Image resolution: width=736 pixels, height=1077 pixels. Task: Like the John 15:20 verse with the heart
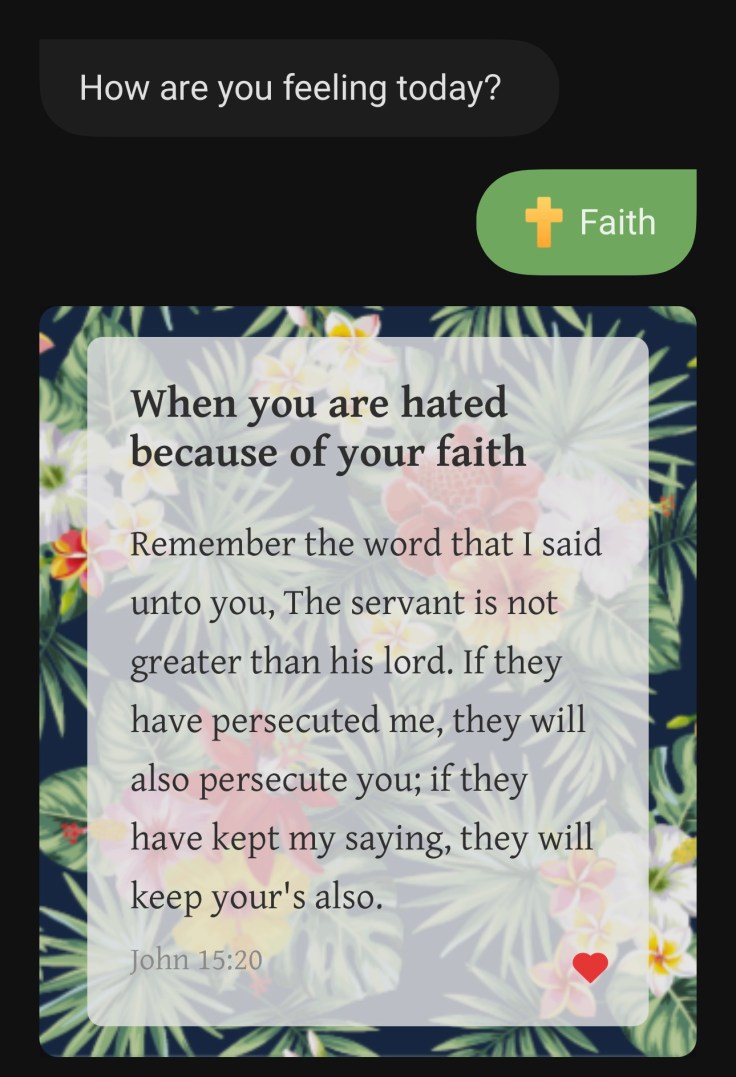click(590, 967)
